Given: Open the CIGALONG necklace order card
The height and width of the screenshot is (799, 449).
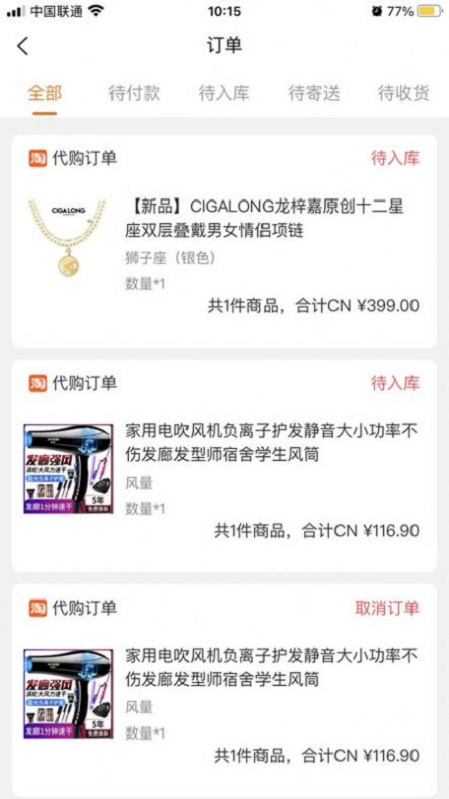Looking at the screenshot, I should [224, 241].
